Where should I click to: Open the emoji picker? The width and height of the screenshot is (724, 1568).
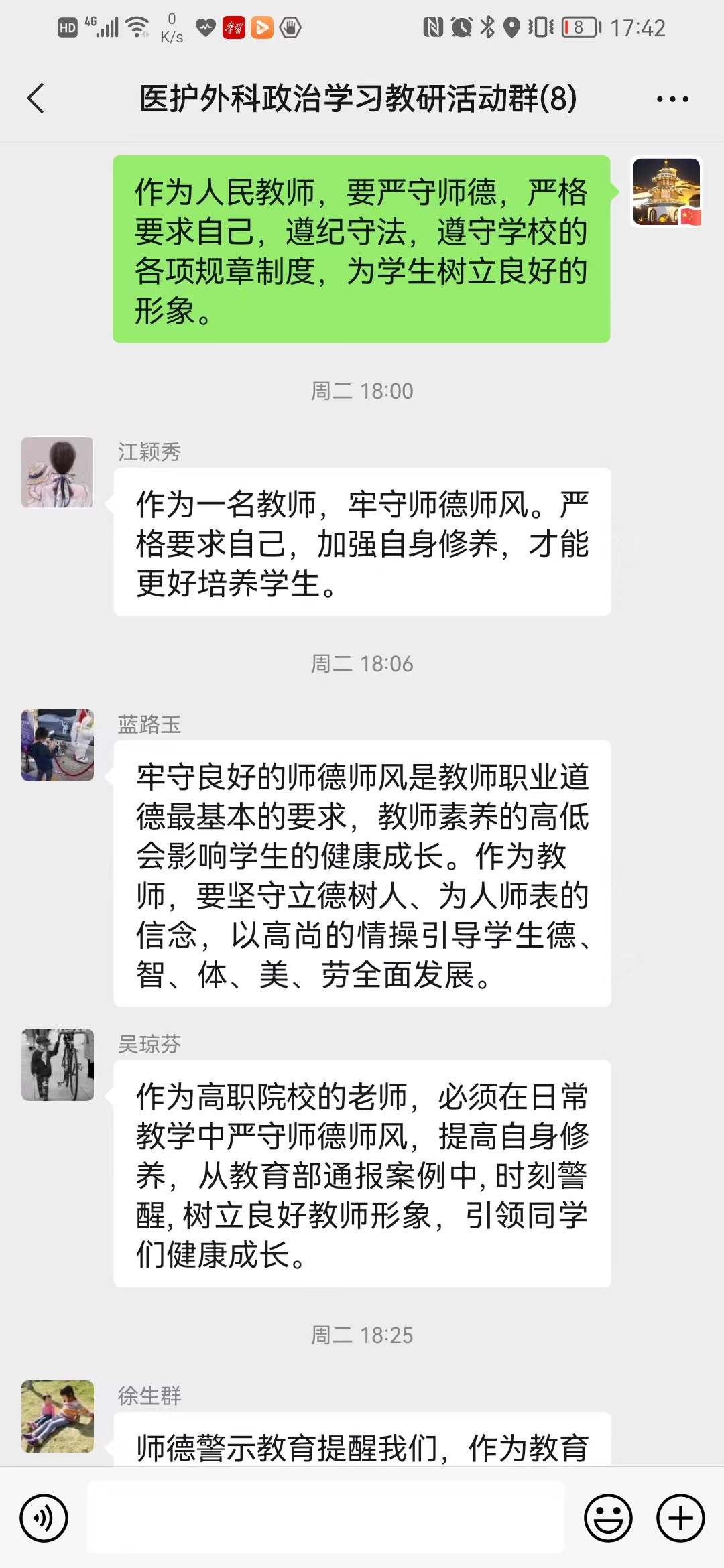pos(608,1518)
